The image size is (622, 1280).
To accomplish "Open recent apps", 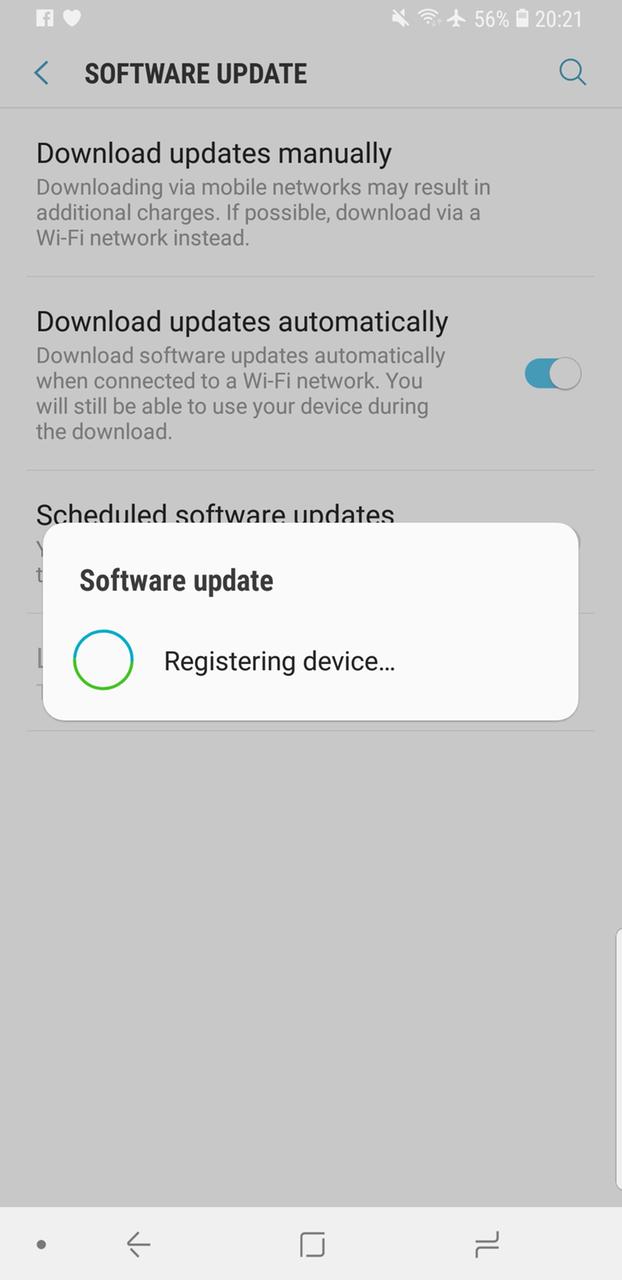I will coord(486,1245).
